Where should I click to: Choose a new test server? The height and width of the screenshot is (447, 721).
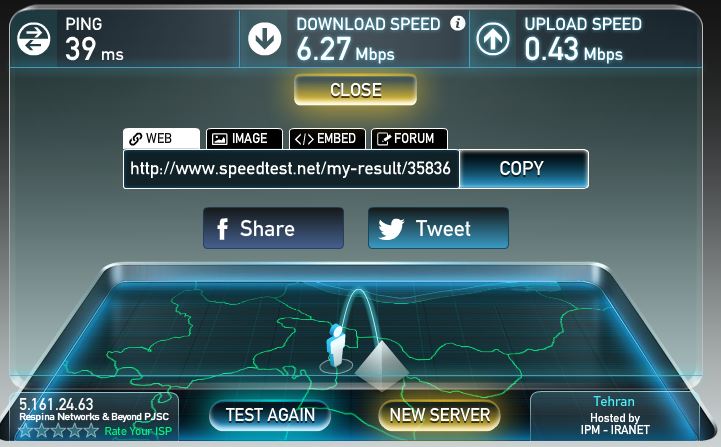pos(439,414)
